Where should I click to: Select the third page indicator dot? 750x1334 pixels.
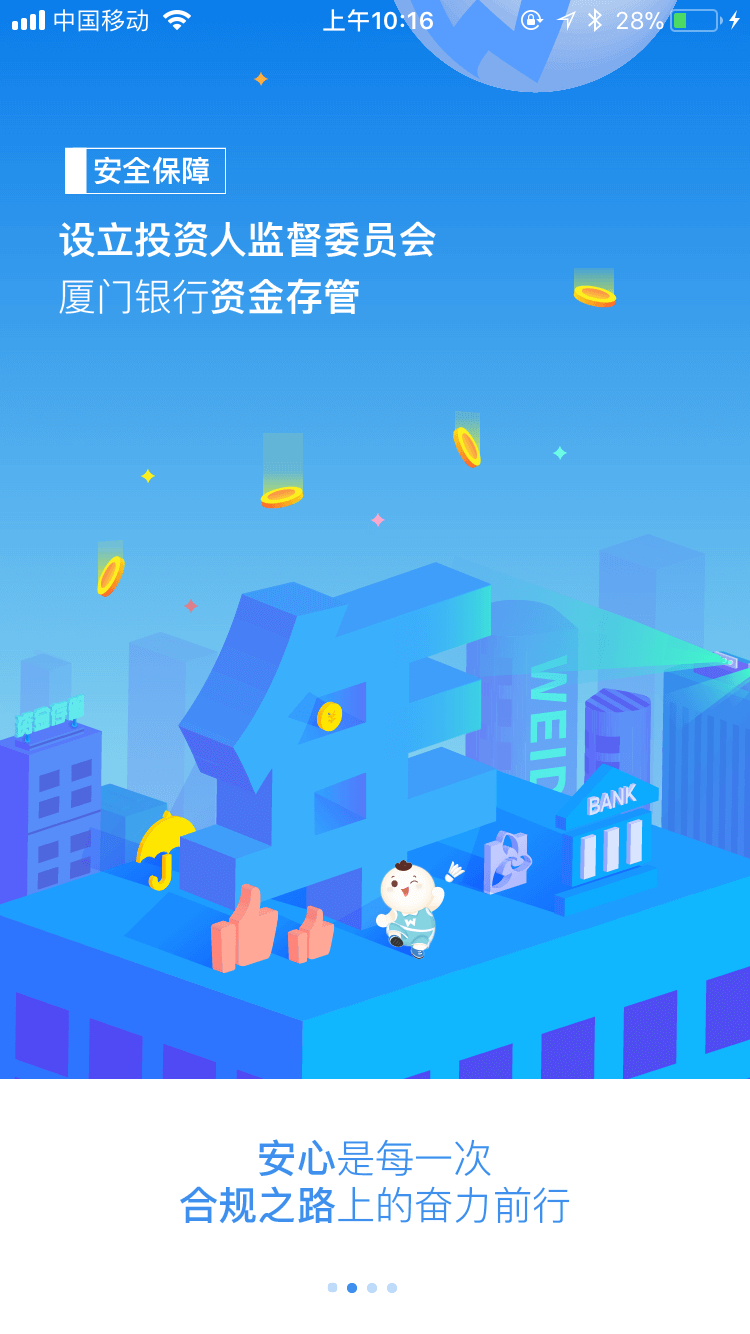pos(372,1288)
